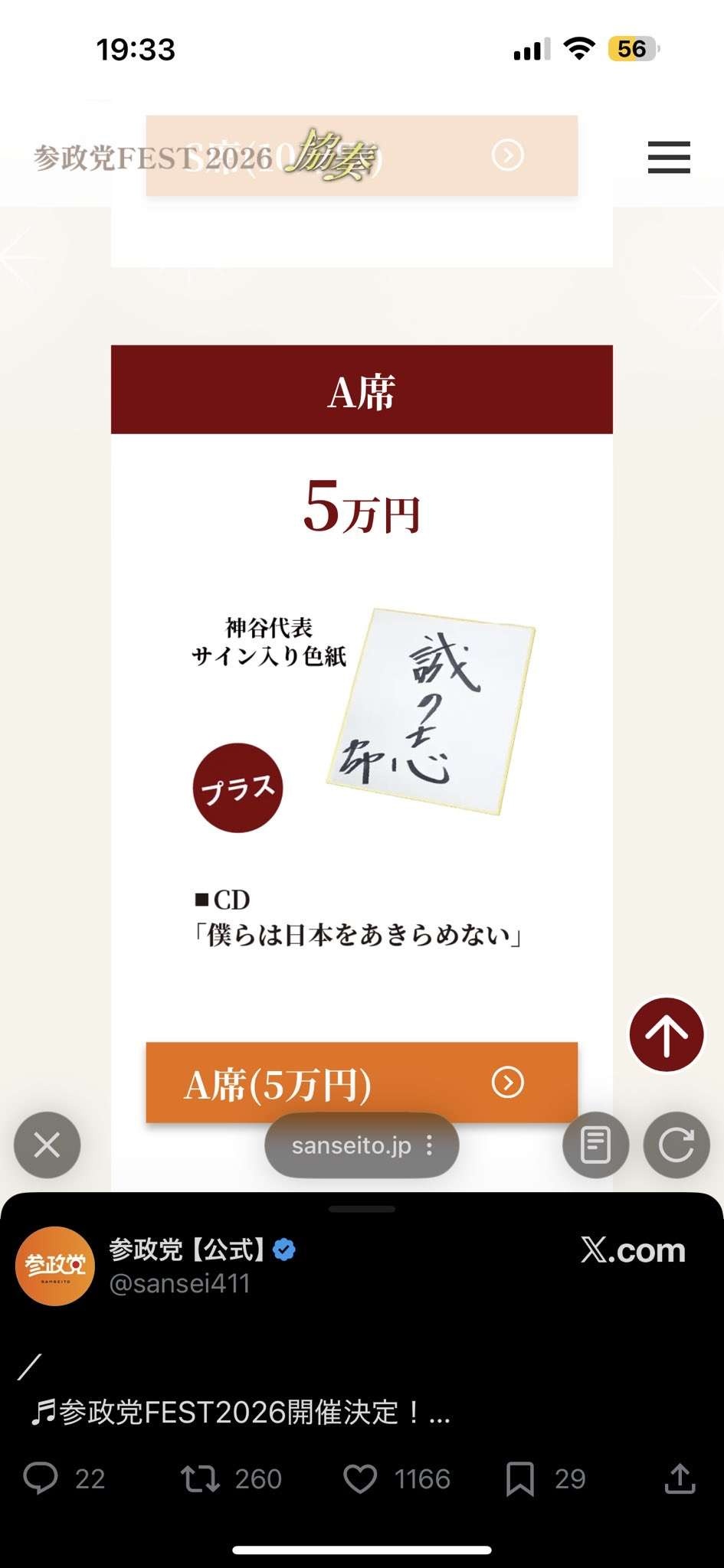
Task: Open reader view
Action: pos(595,1145)
